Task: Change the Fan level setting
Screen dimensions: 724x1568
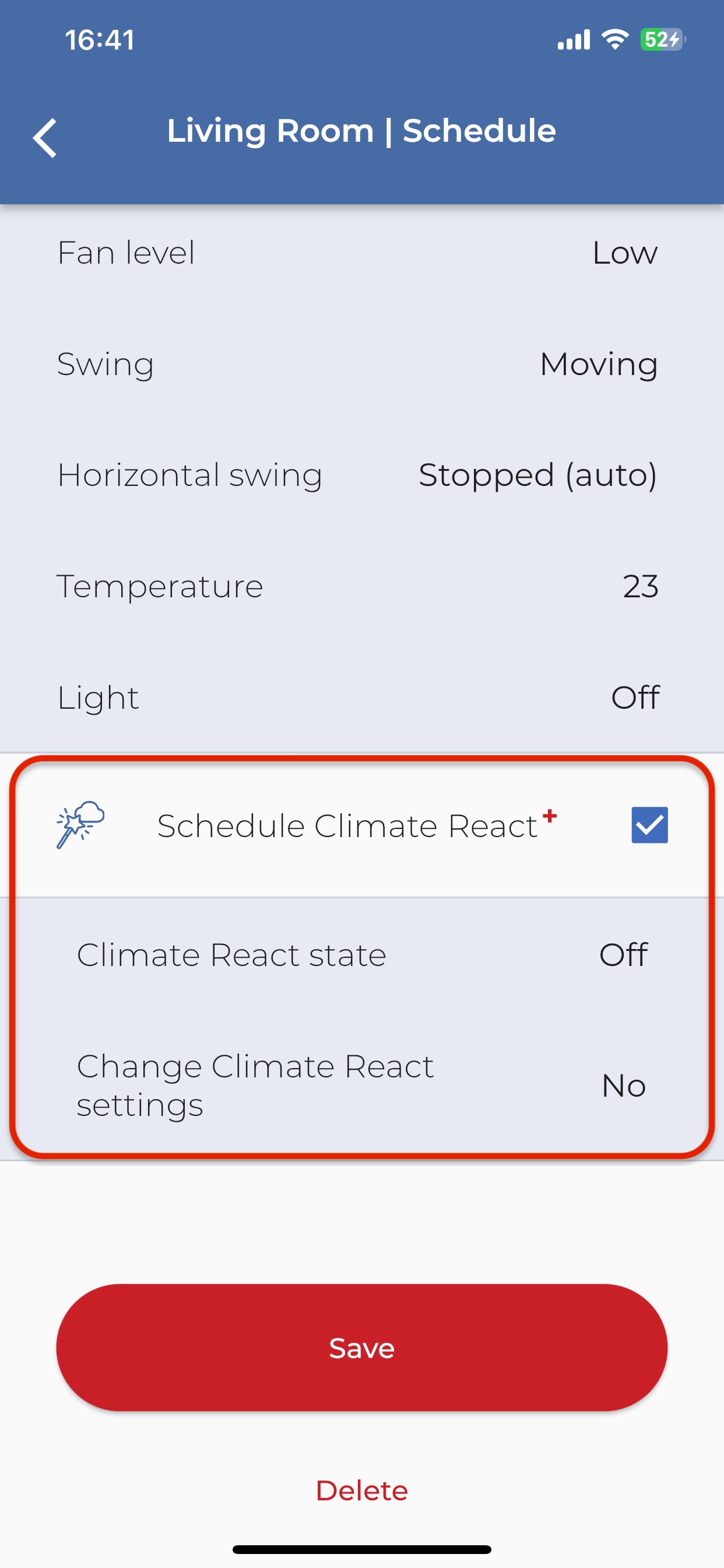Action: point(362,253)
